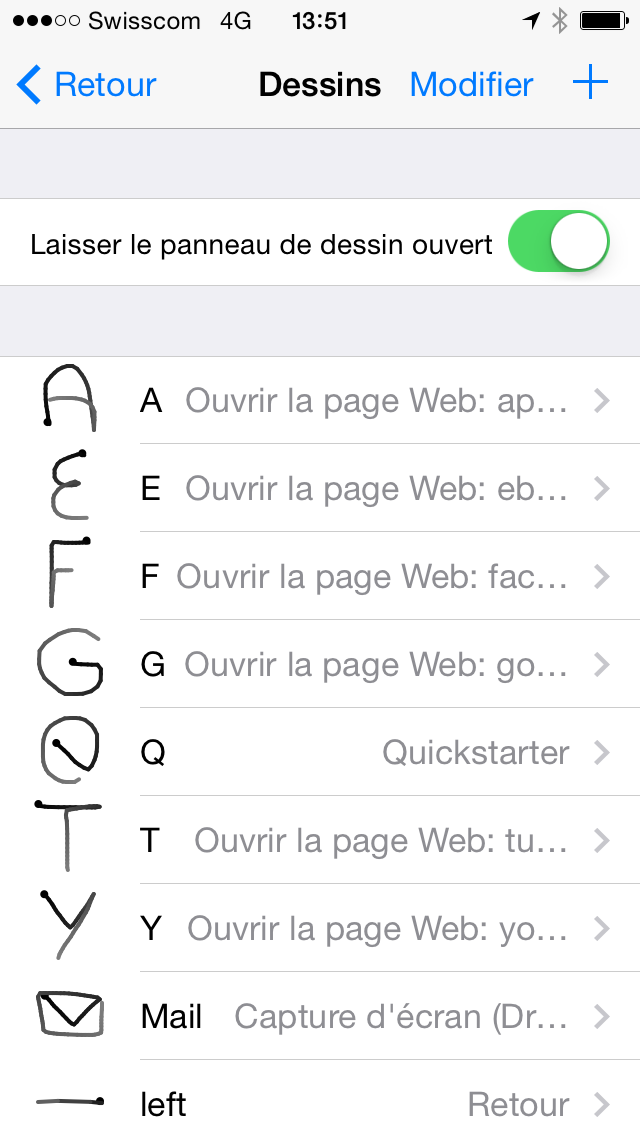
Task: Open the Mail drawing entry
Action: (320, 1016)
